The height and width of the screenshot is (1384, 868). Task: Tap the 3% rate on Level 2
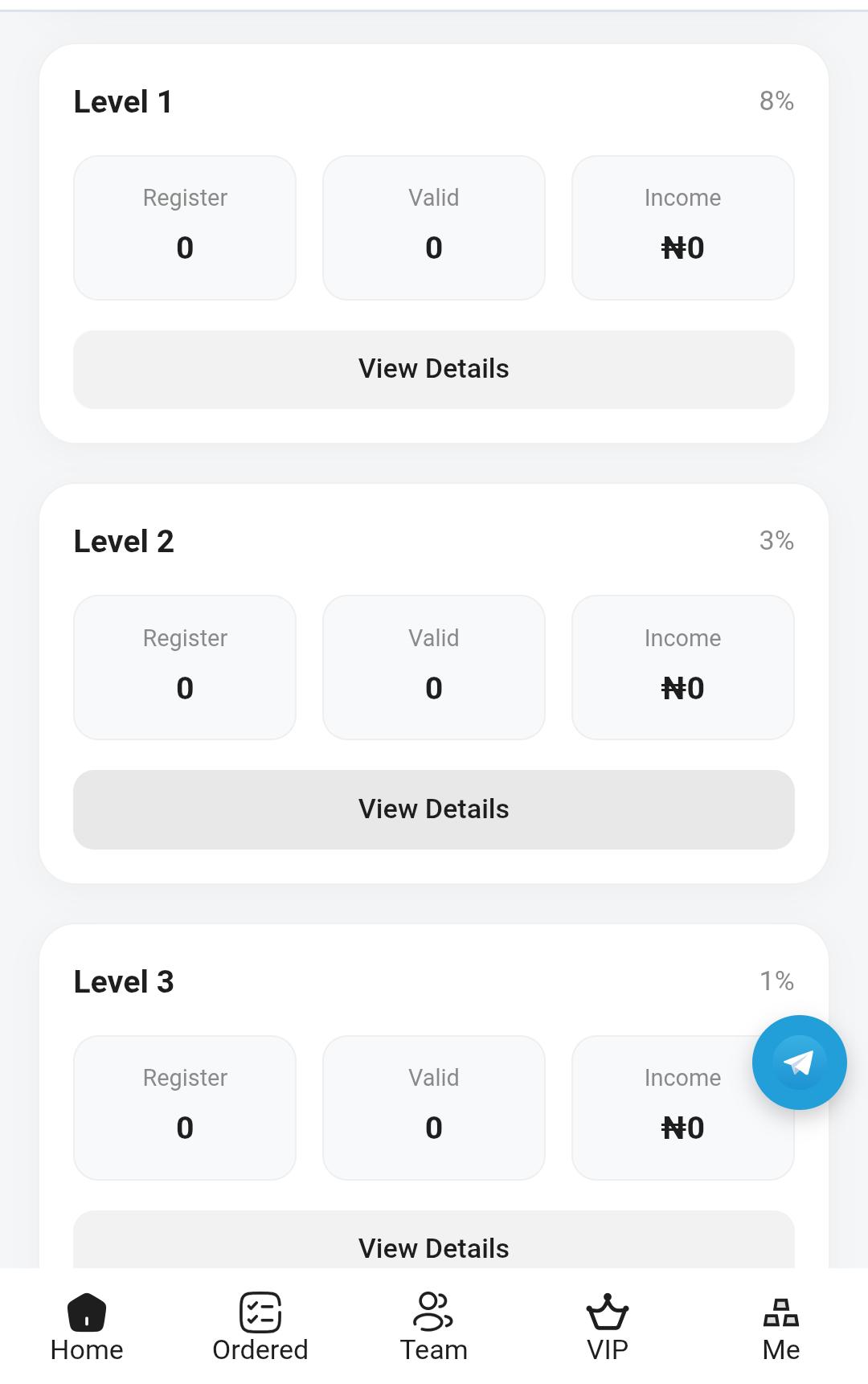(777, 541)
